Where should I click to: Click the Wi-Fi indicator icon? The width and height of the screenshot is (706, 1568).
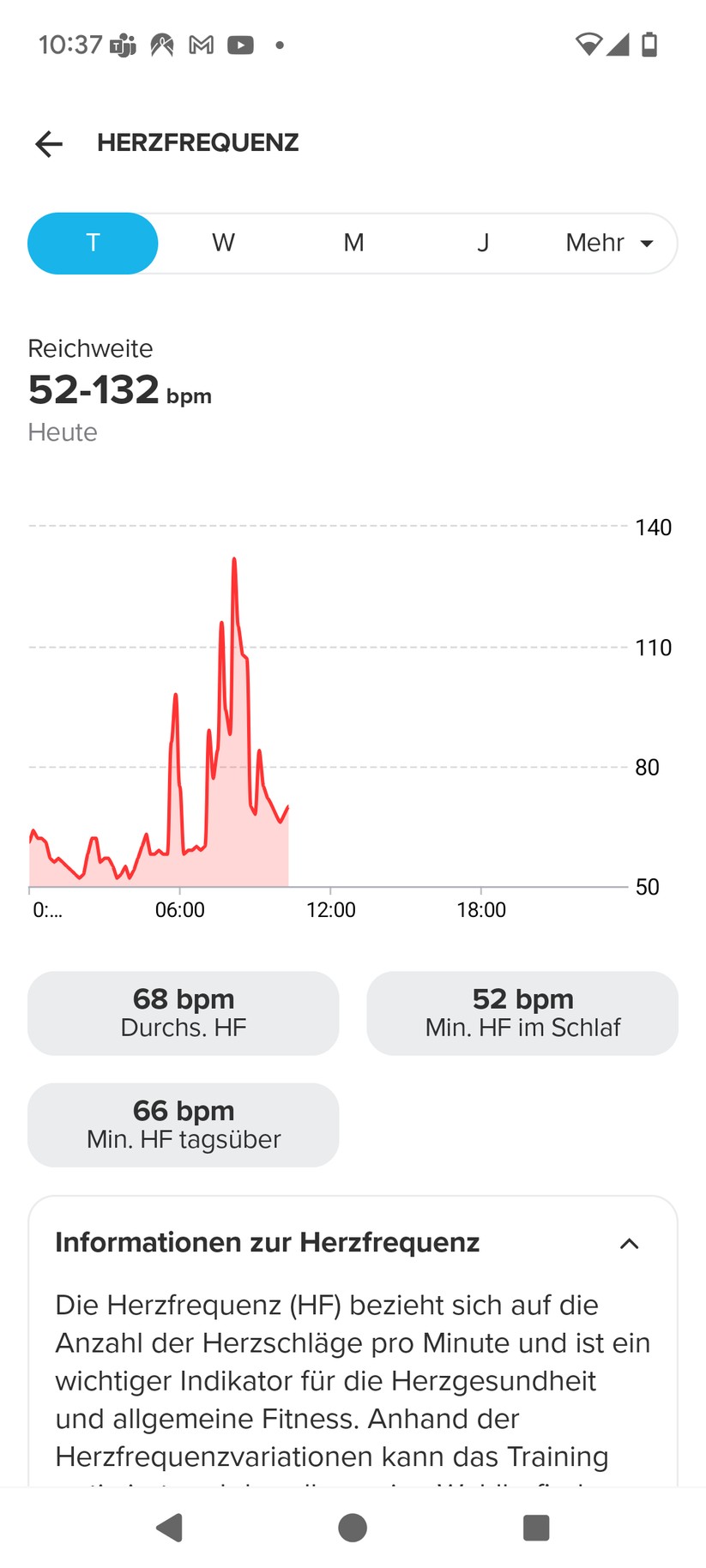point(588,45)
